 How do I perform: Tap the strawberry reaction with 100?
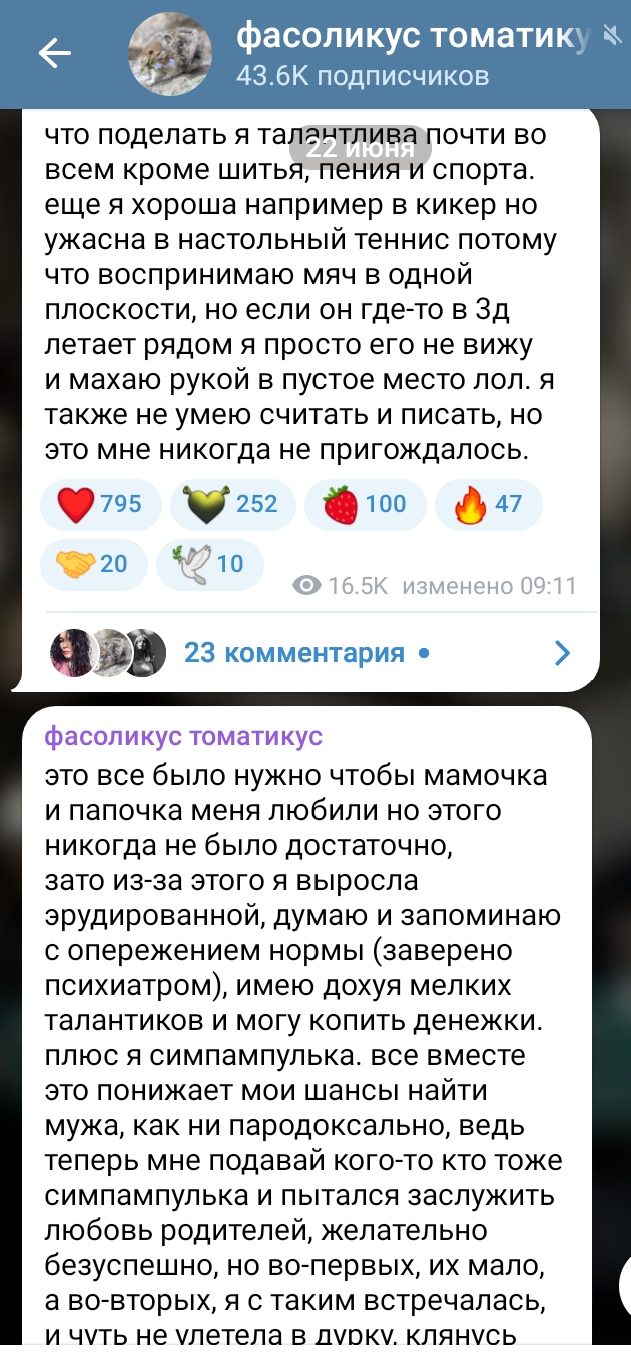pyautogui.click(x=364, y=505)
